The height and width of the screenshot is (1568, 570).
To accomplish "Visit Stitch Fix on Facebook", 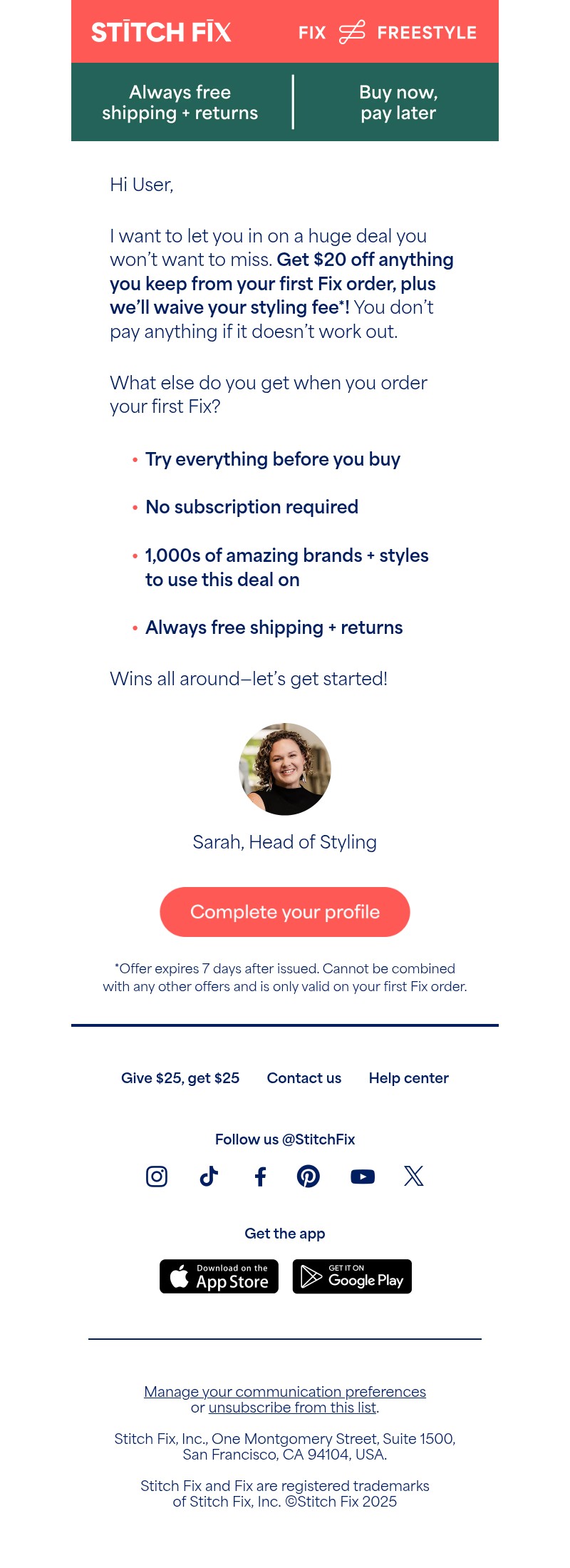I will pos(260,1176).
